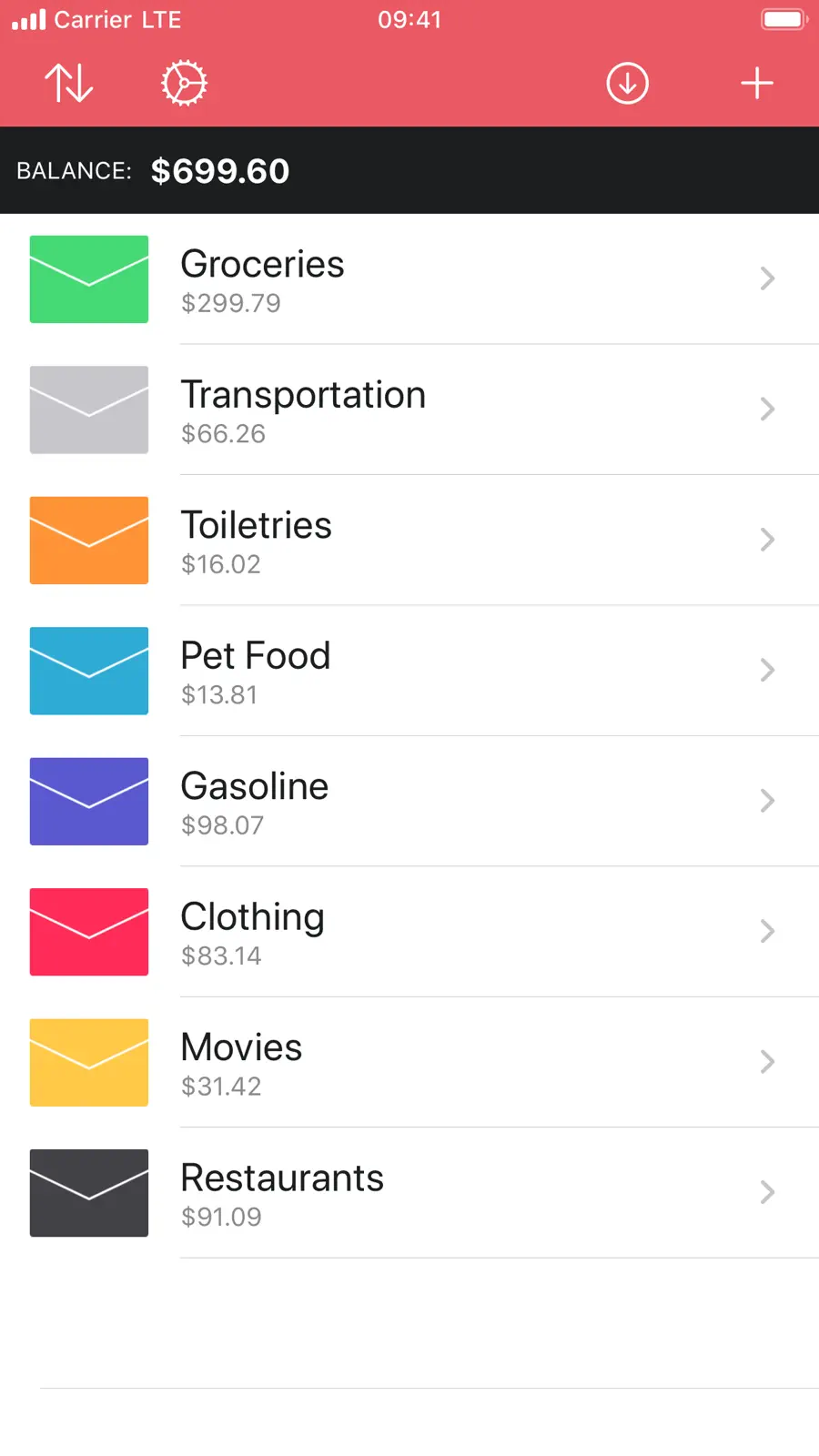Add a new envelope with plus
The height and width of the screenshot is (1456, 819).
(x=757, y=84)
